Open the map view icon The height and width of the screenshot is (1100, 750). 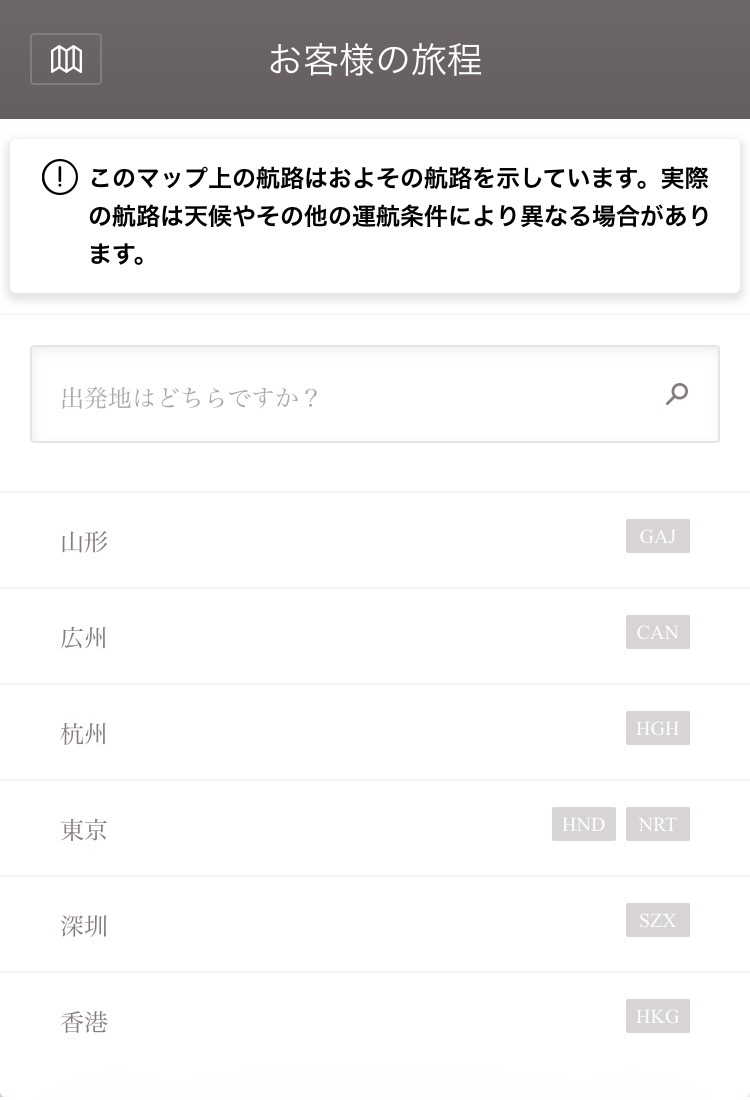click(x=66, y=60)
